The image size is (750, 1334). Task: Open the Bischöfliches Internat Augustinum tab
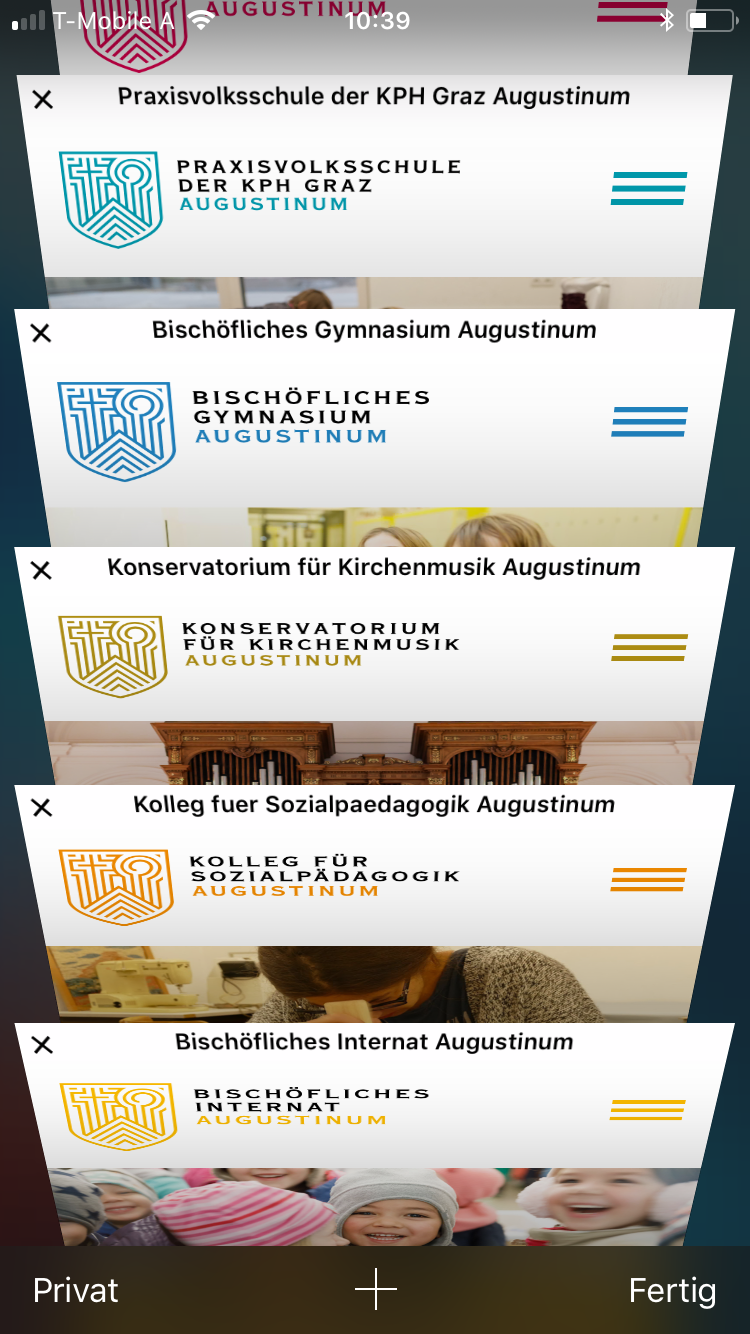(x=375, y=1135)
